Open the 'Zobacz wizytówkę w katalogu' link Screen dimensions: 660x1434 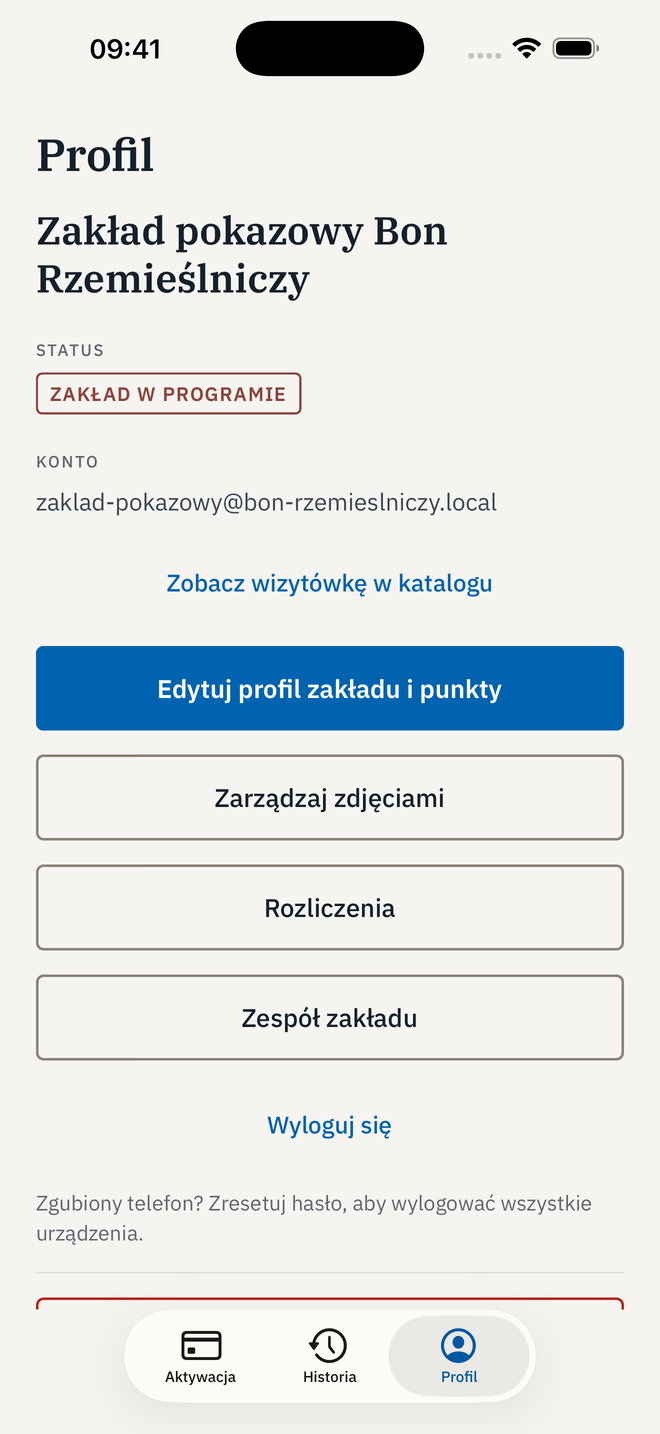click(x=329, y=583)
